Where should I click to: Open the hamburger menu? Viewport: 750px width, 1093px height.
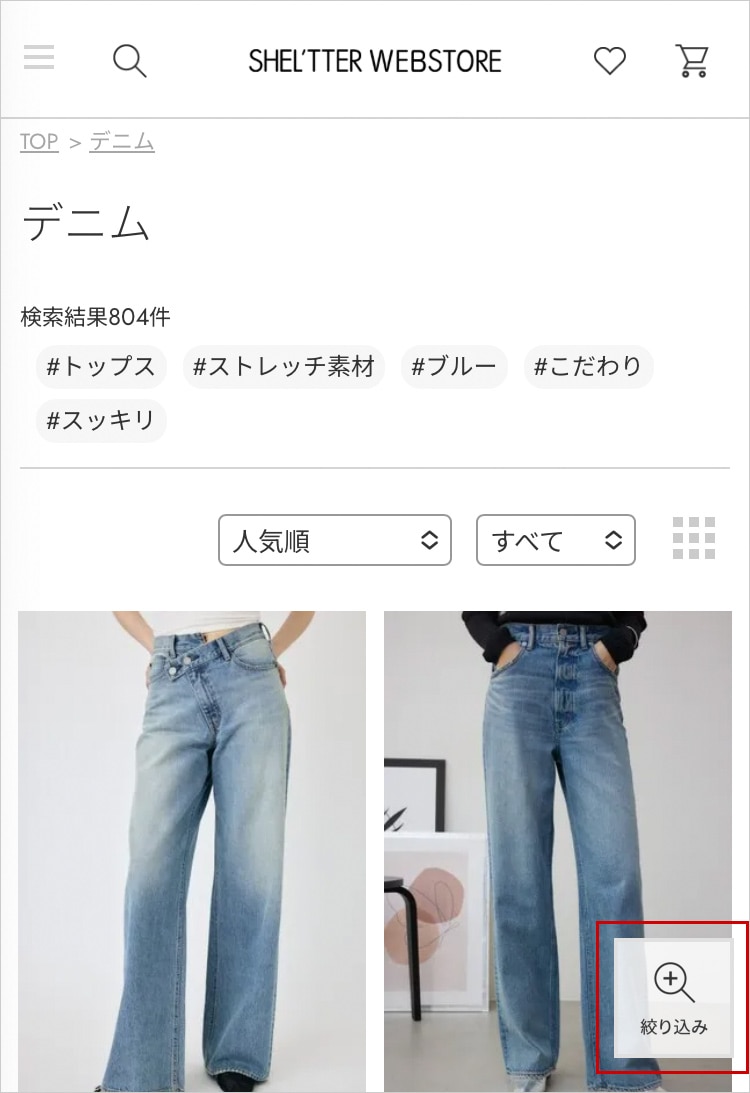tap(39, 58)
